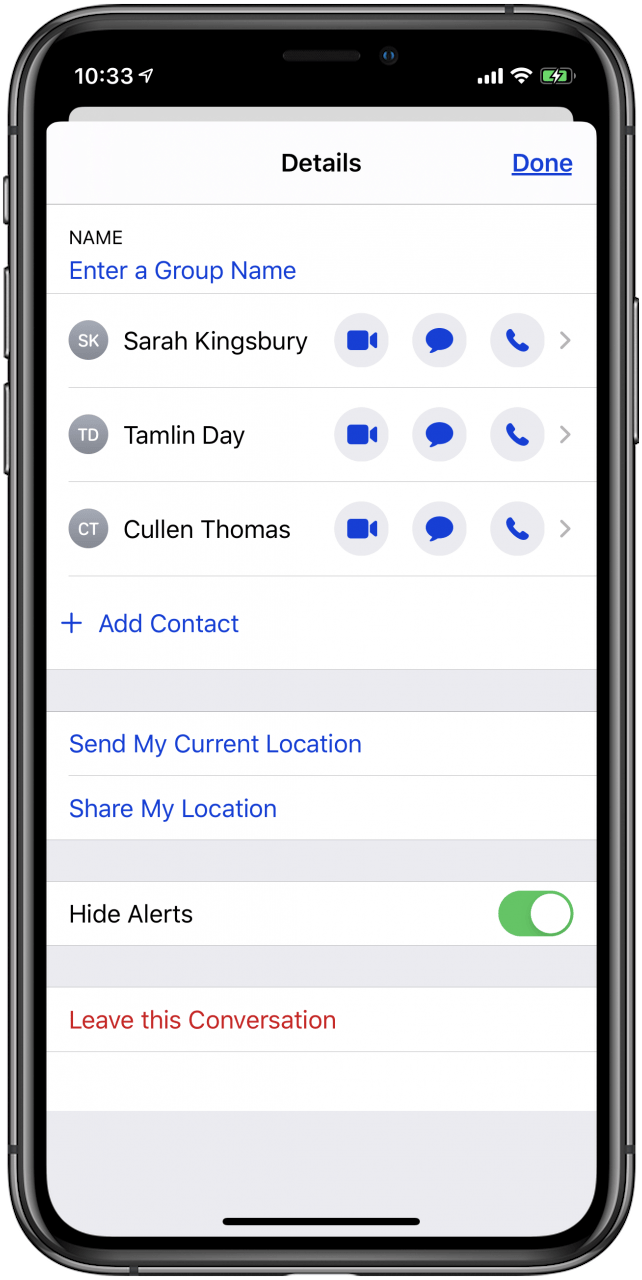Open Tamlin Day's contact chevron

[565, 435]
